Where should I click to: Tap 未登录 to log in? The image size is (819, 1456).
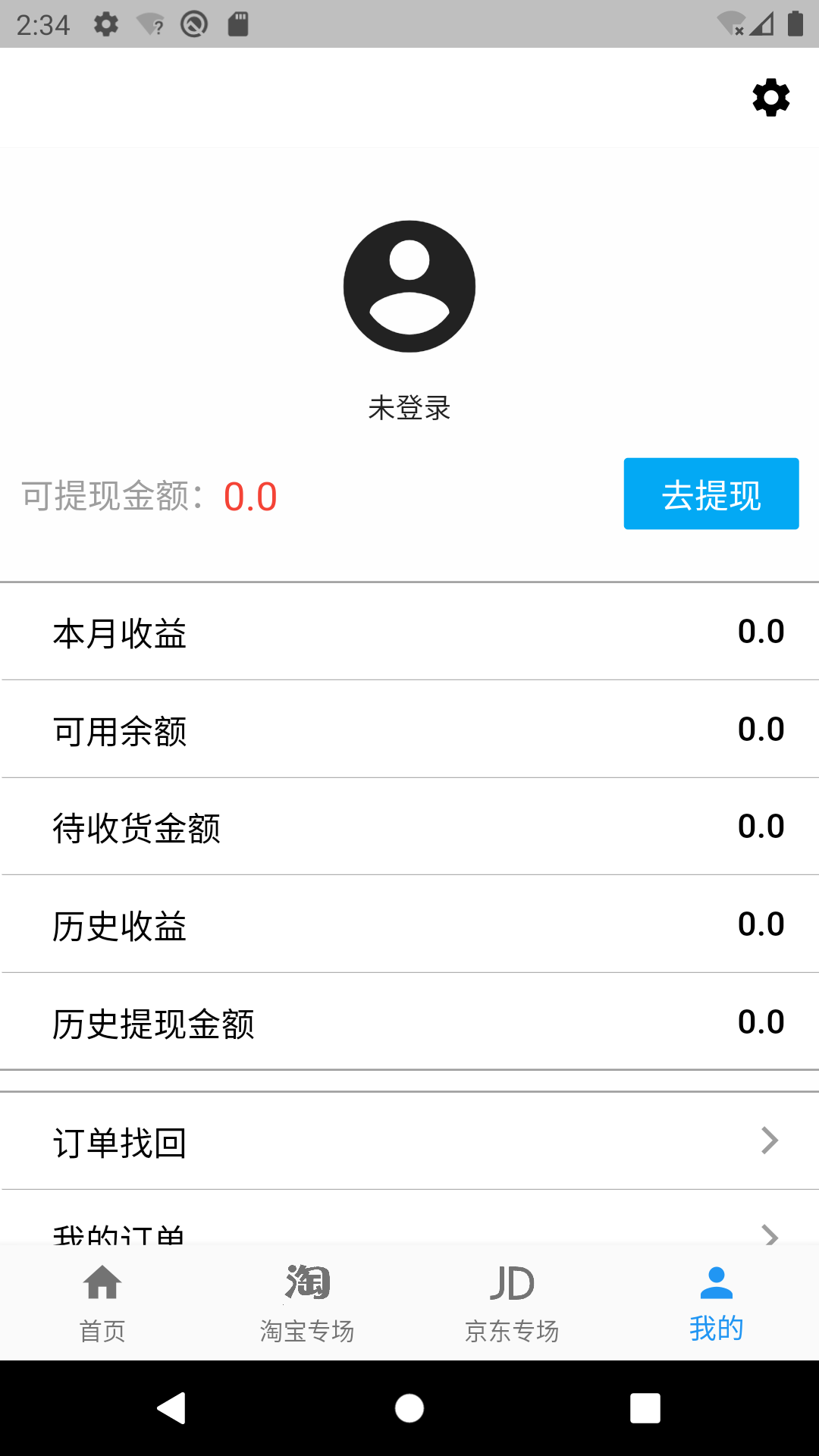click(408, 407)
